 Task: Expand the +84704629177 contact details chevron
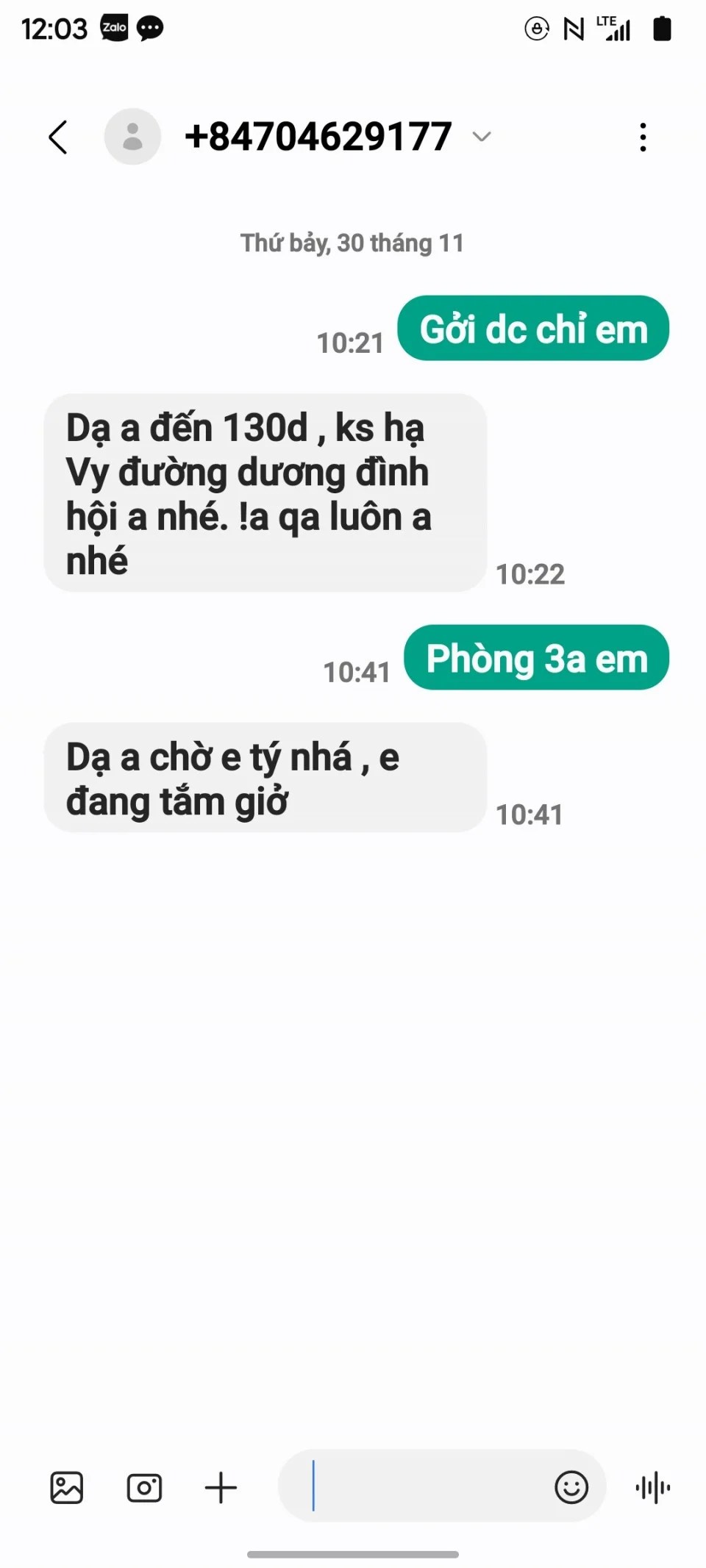coord(482,137)
